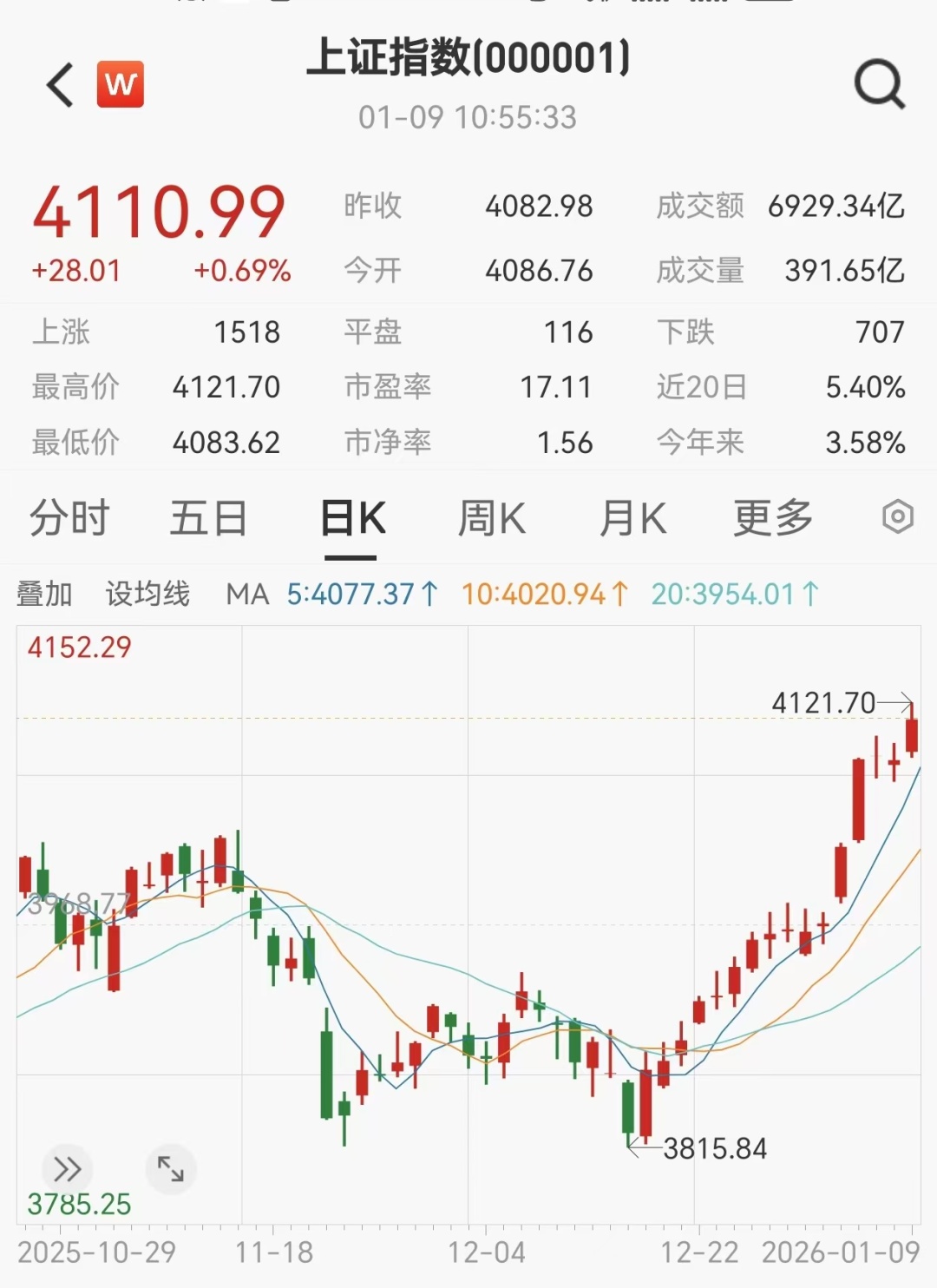Switch to the 月K chart tab
Image resolution: width=937 pixels, height=1288 pixels.
click(632, 519)
